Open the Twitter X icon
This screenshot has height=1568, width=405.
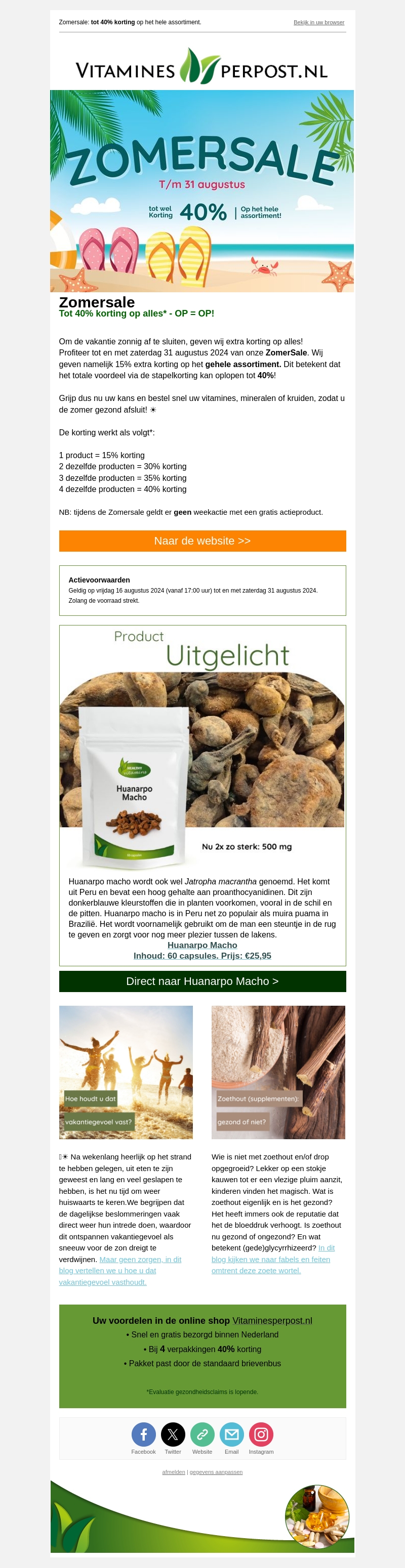click(x=173, y=1434)
